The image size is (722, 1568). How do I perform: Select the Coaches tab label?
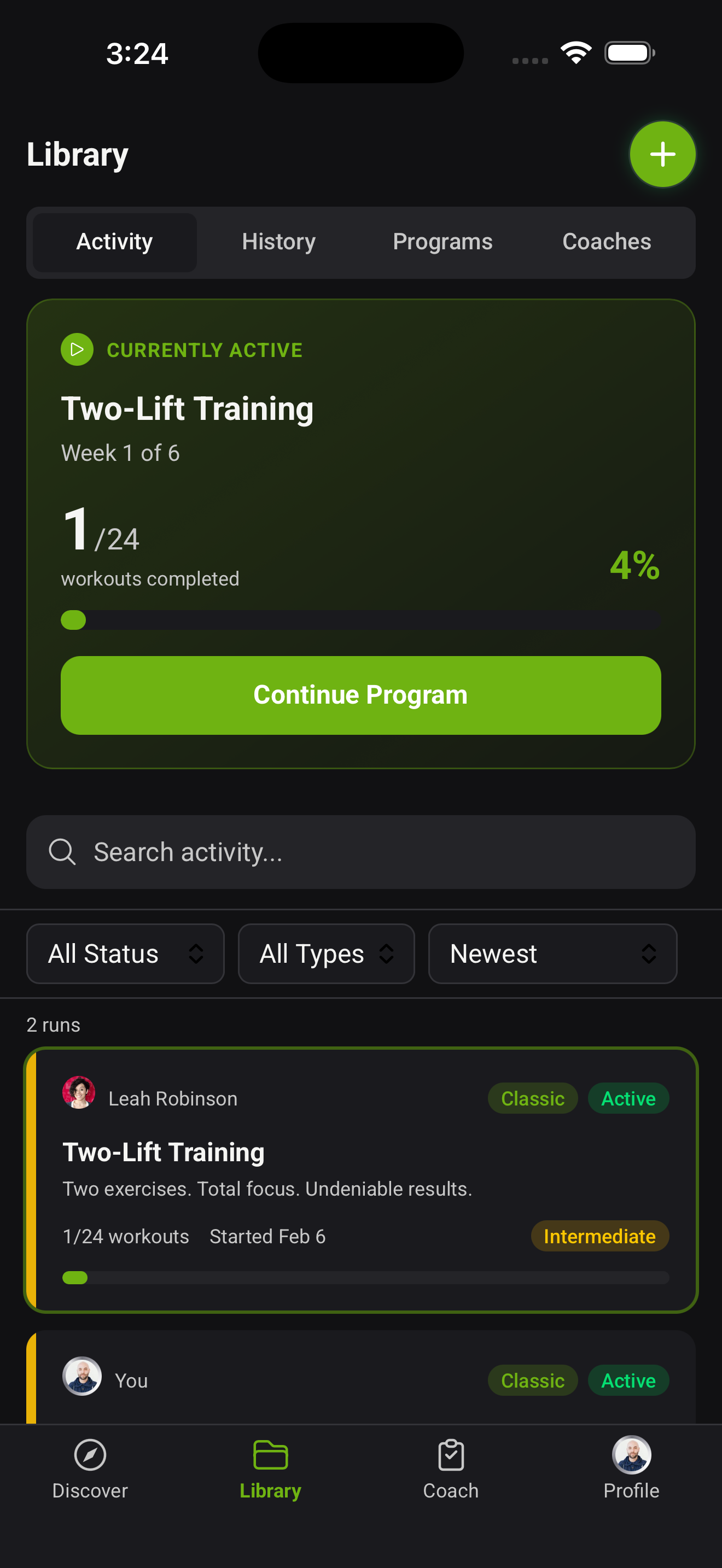tap(607, 242)
